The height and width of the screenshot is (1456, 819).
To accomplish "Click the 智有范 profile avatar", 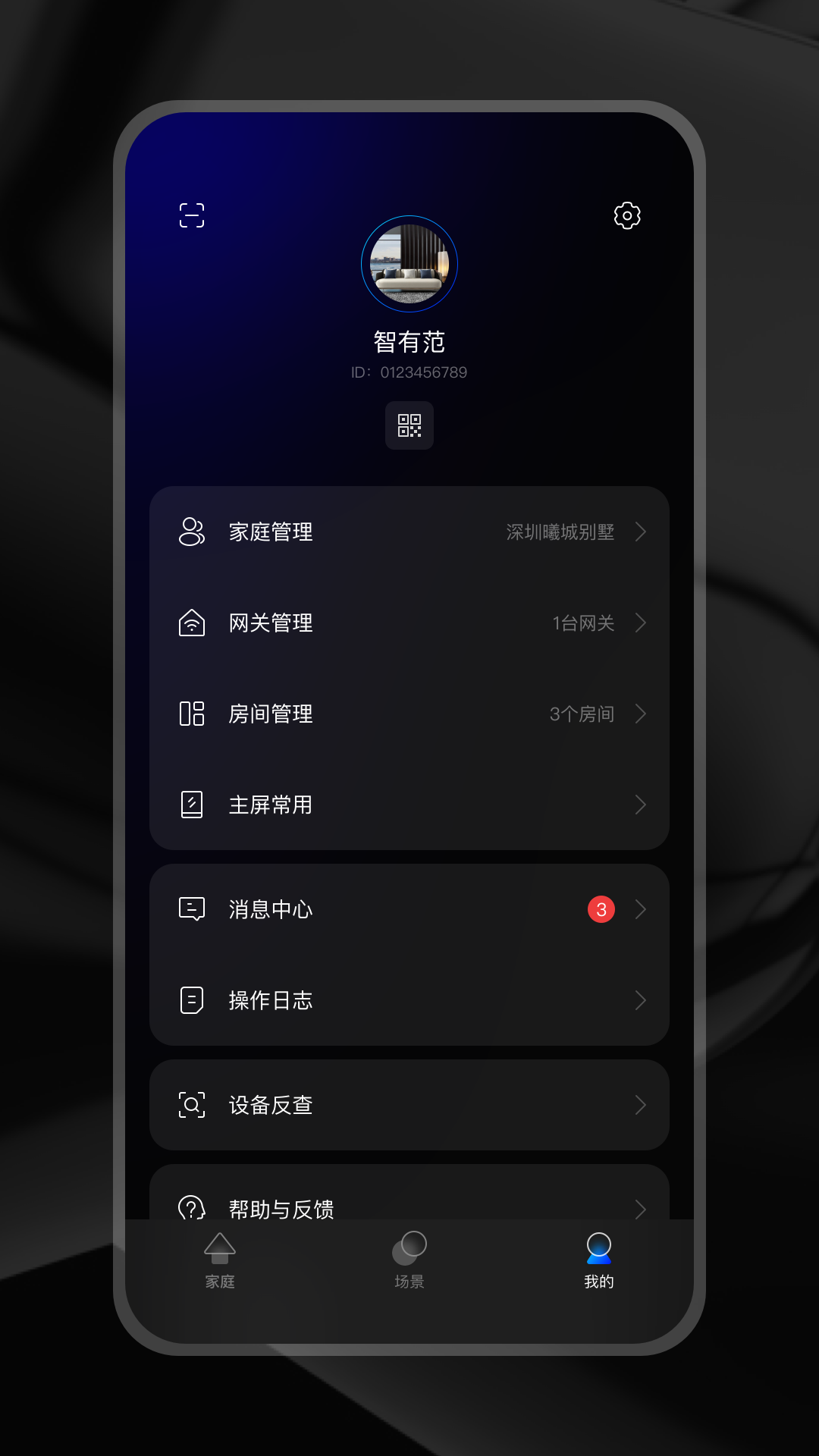I will pyautogui.click(x=409, y=263).
